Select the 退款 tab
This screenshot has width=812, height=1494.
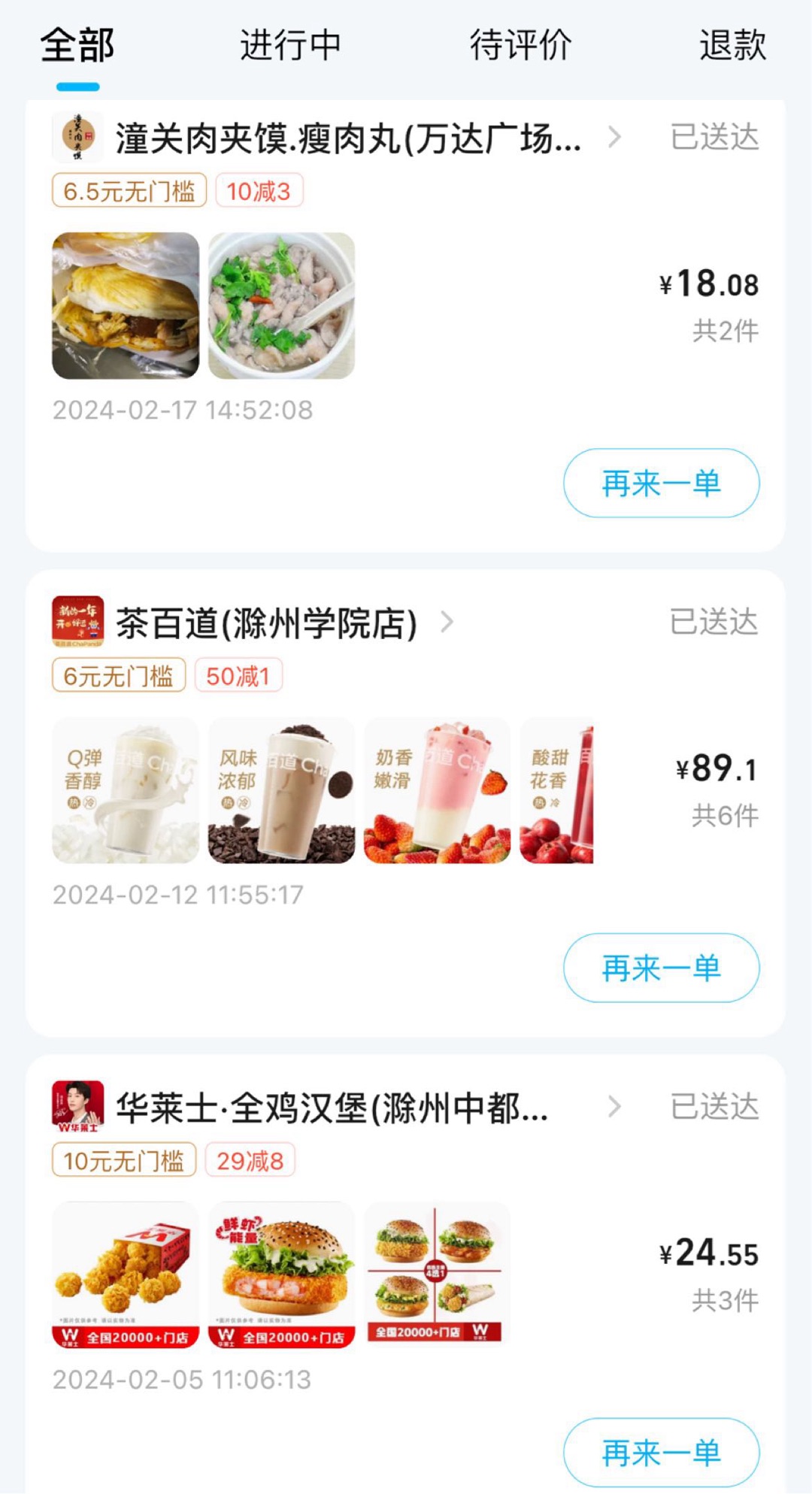pos(732,45)
